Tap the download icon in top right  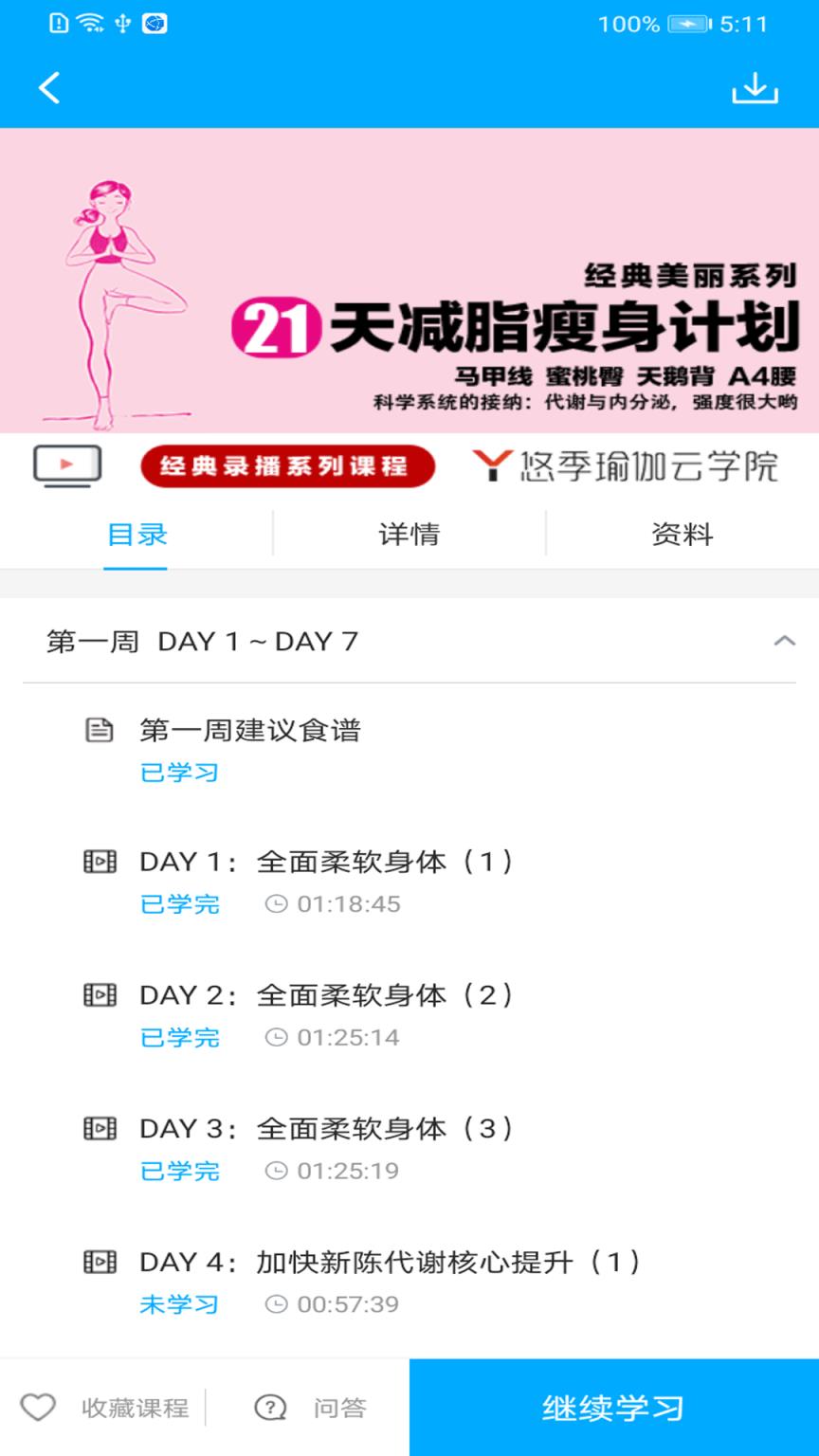(x=755, y=86)
